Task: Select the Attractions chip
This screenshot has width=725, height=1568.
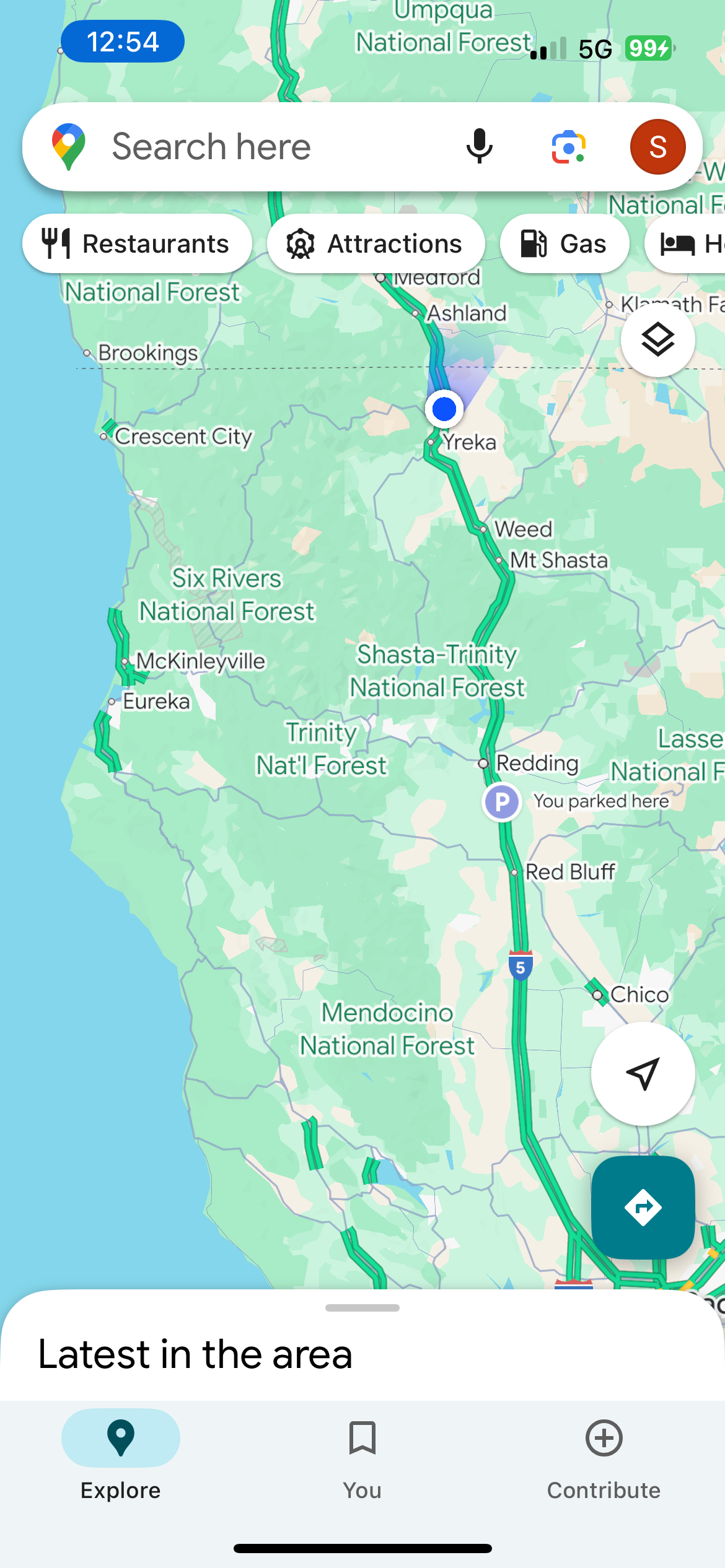Action: click(x=376, y=244)
